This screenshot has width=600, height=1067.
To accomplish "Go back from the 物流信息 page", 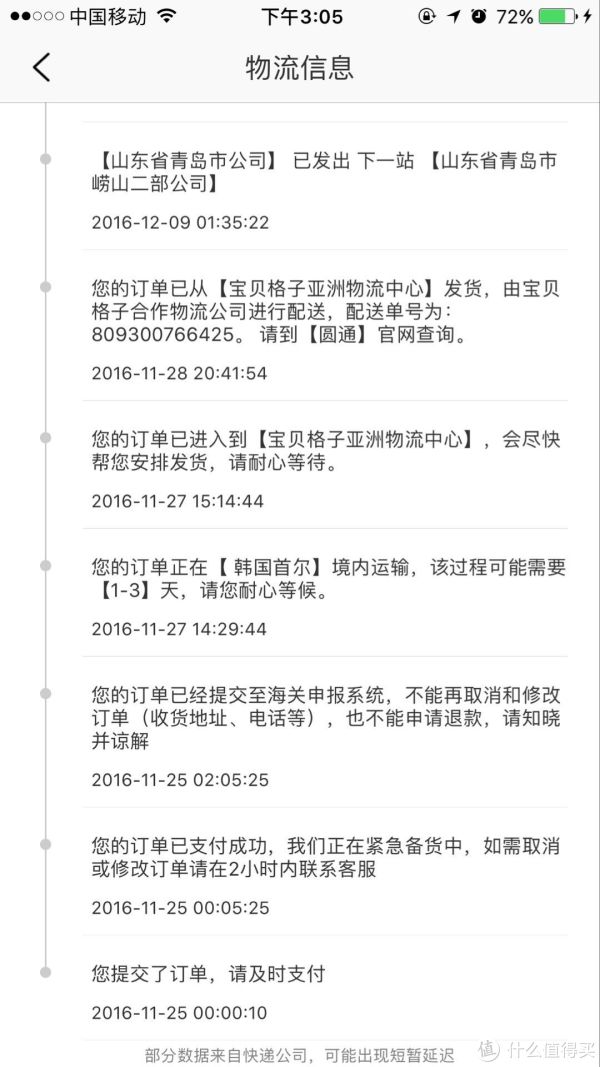I will point(41,68).
